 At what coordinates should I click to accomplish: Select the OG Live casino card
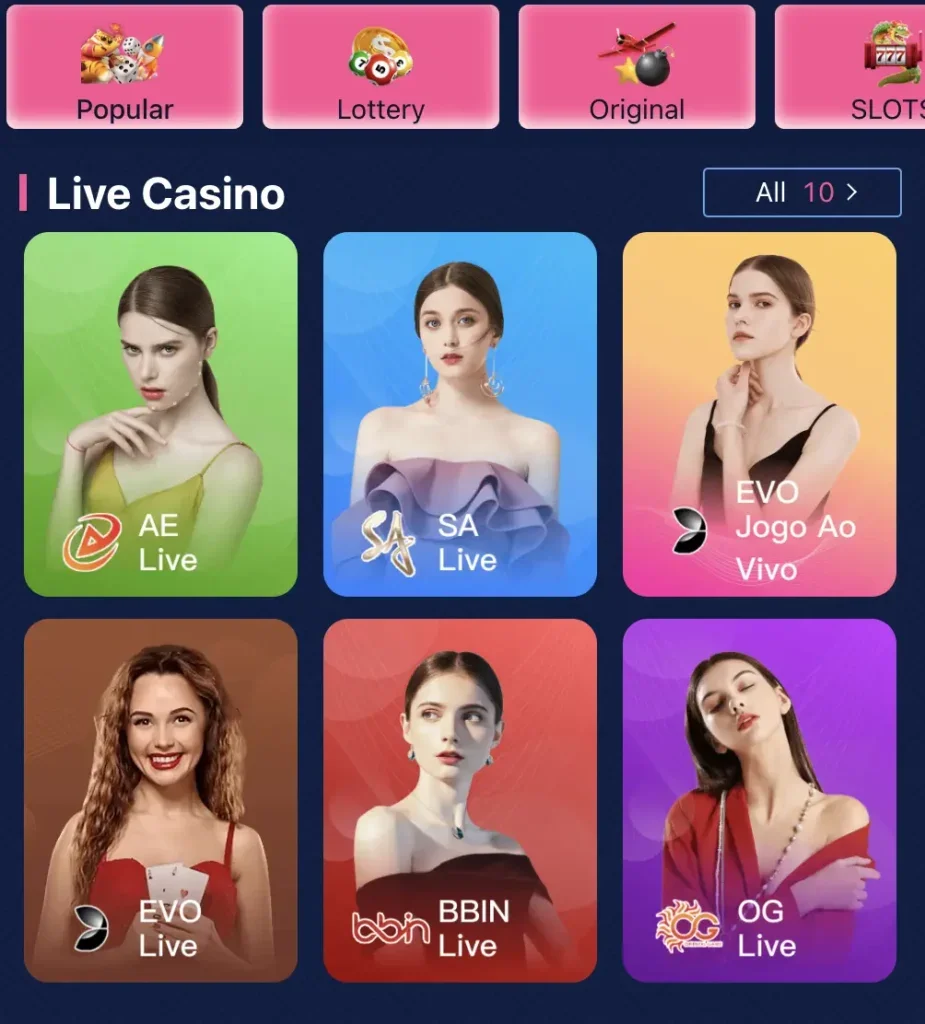point(759,800)
